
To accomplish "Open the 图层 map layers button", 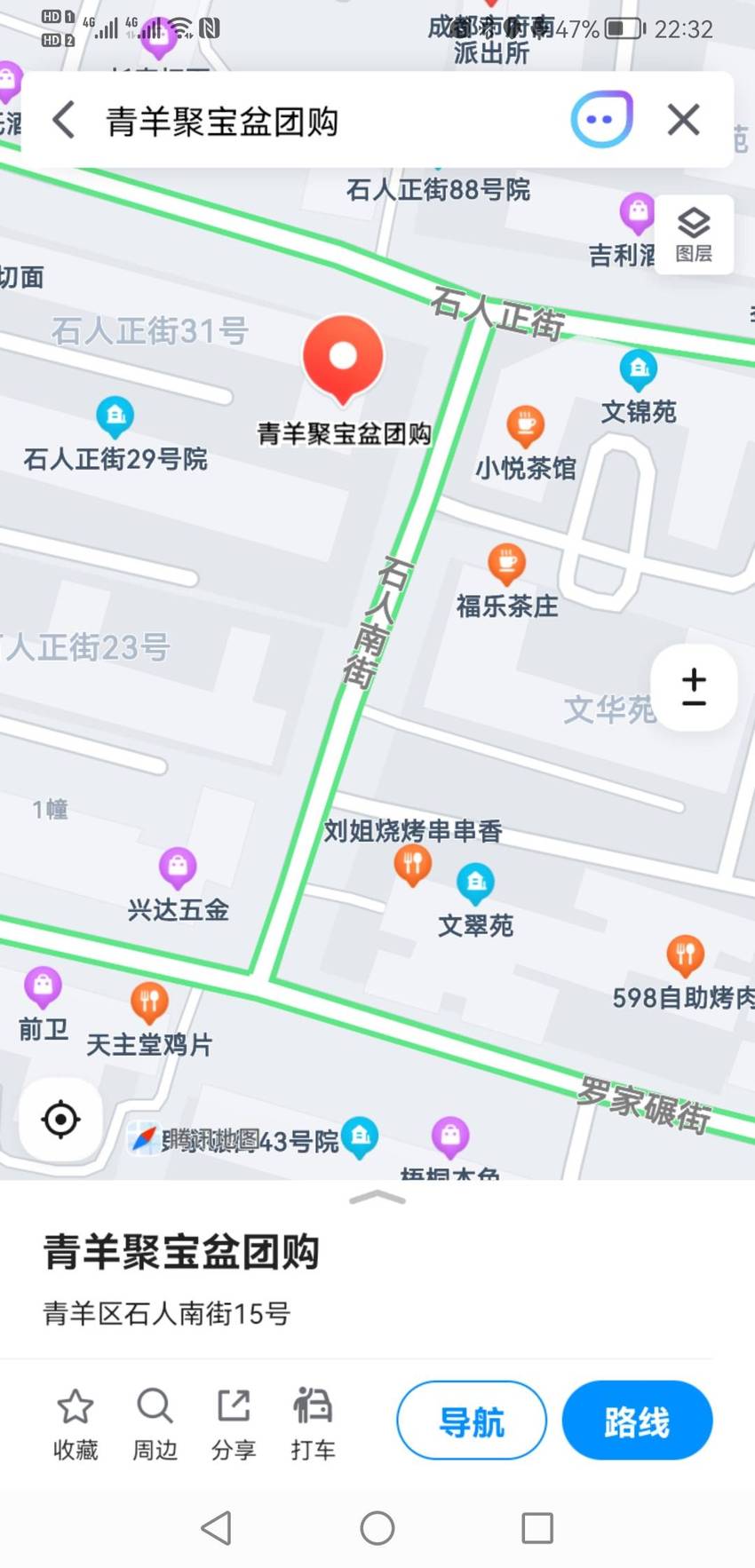I will pyautogui.click(x=694, y=234).
